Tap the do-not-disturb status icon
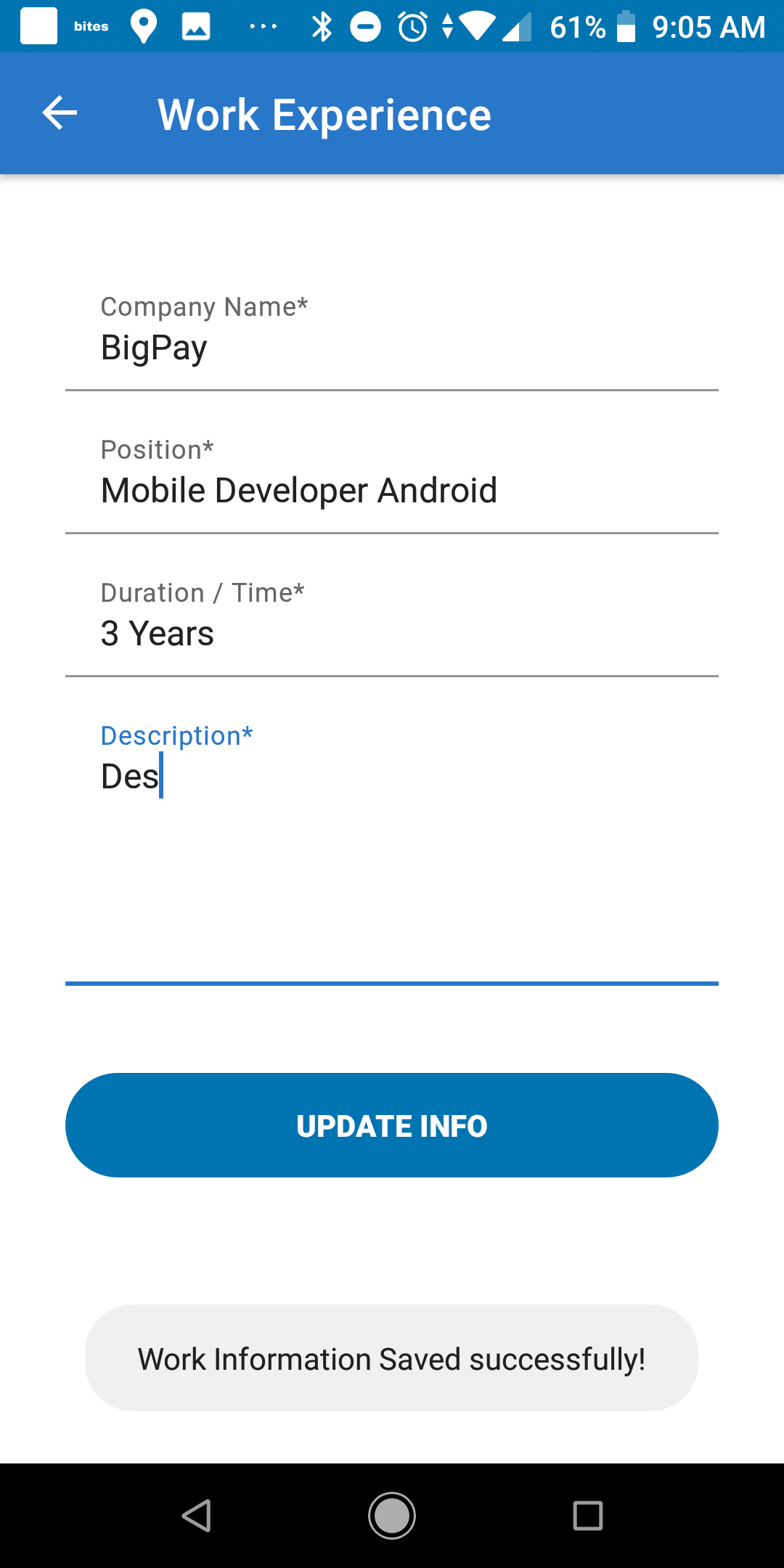 pyautogui.click(x=366, y=27)
